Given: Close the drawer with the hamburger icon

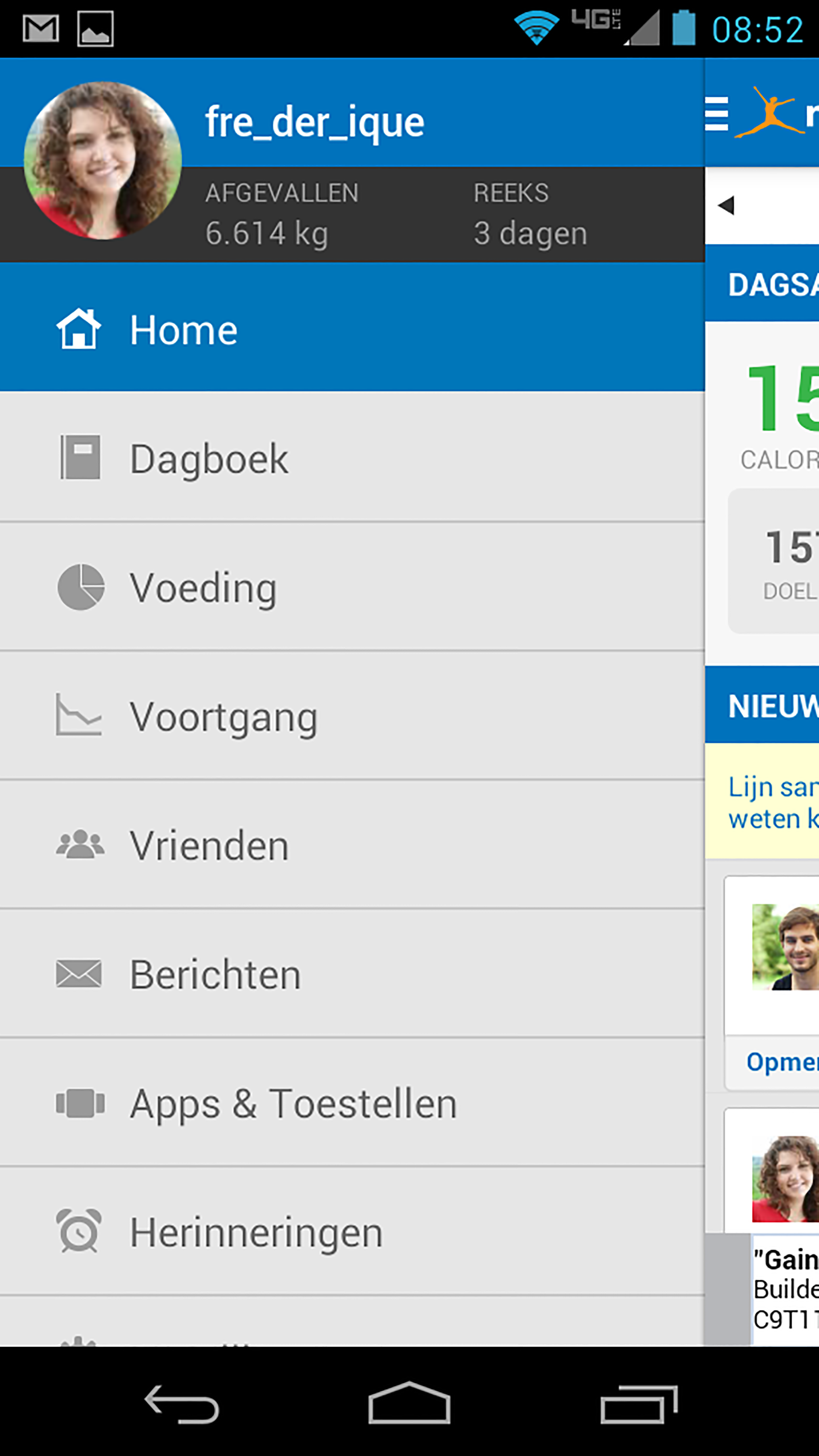Looking at the screenshot, I should click(716, 113).
